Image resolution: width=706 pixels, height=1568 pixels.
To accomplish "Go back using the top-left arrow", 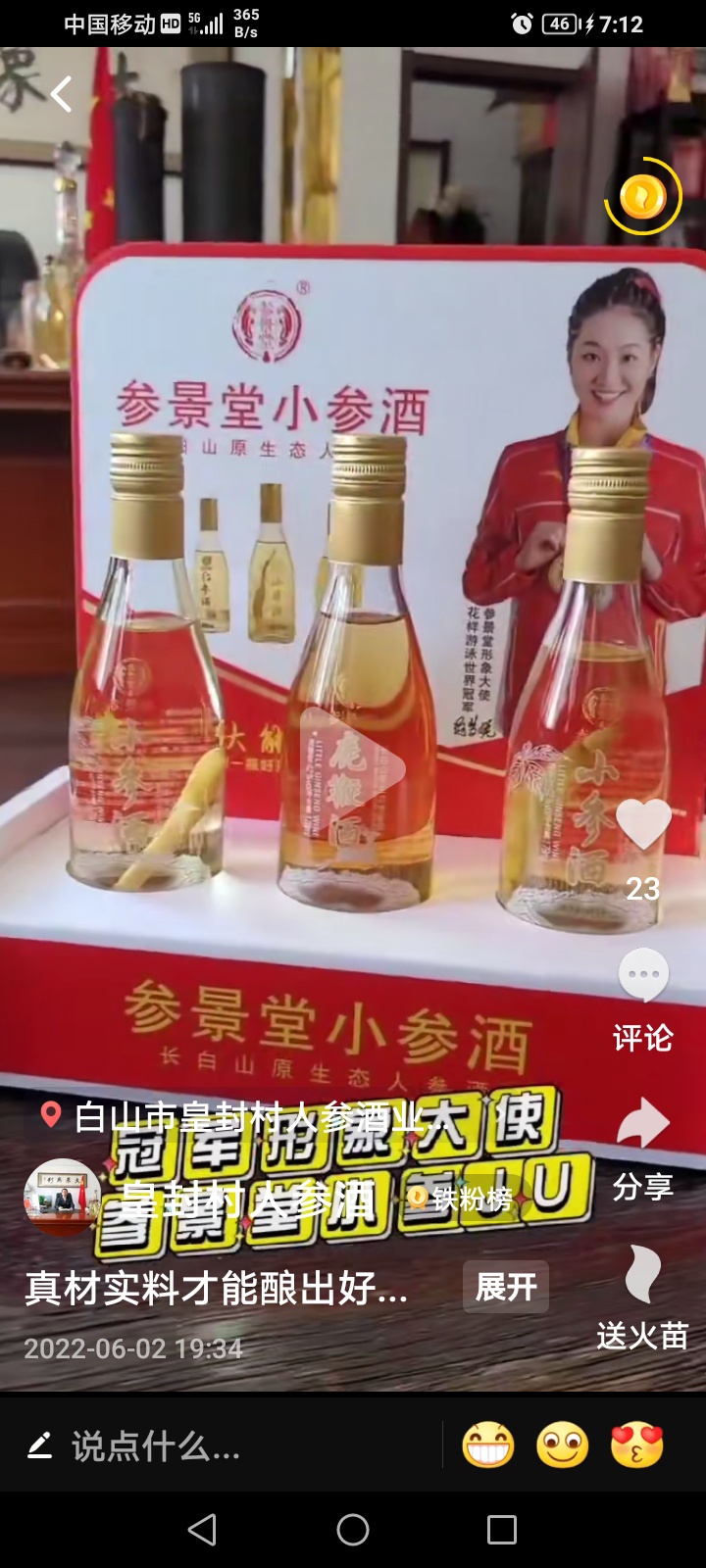I will [x=62, y=95].
